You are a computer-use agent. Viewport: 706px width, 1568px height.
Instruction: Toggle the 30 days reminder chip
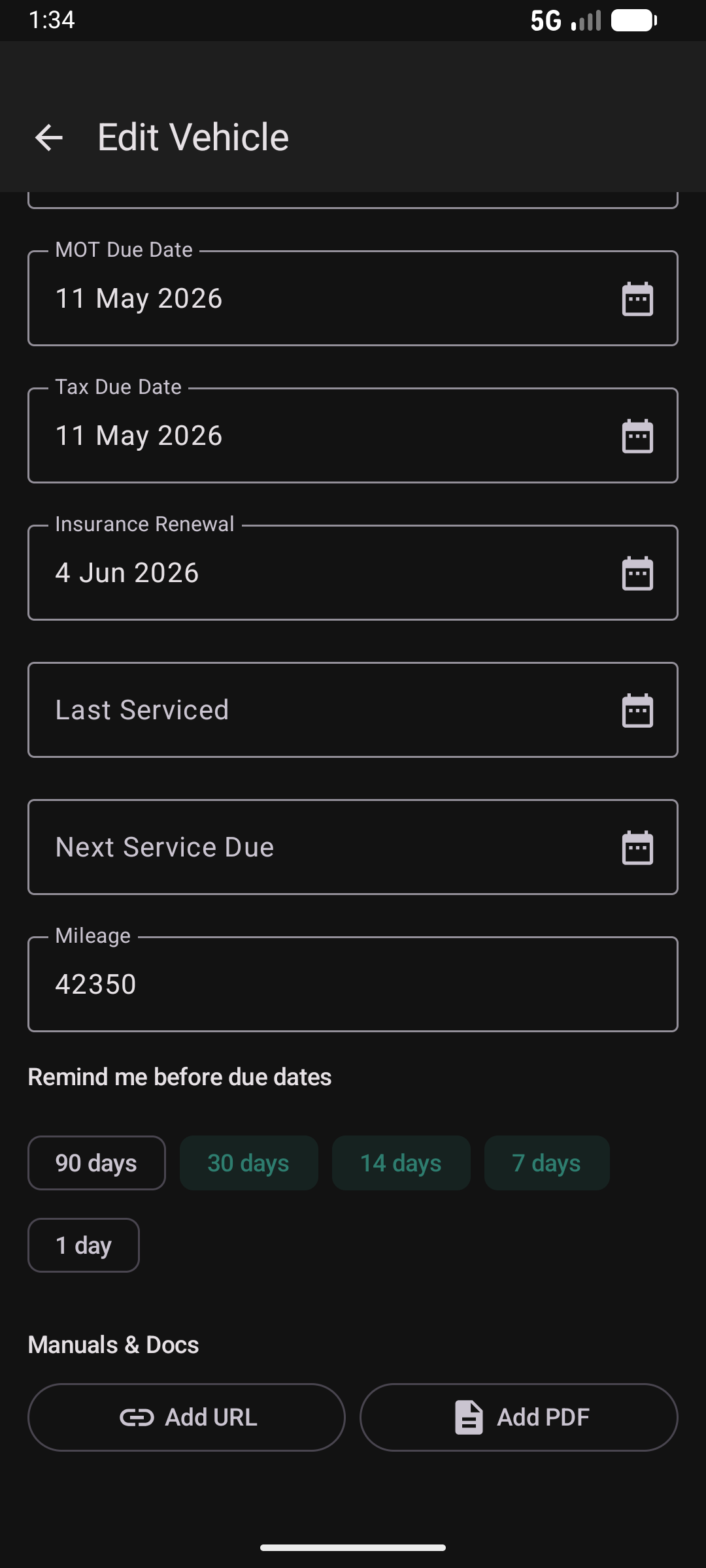point(248,1163)
